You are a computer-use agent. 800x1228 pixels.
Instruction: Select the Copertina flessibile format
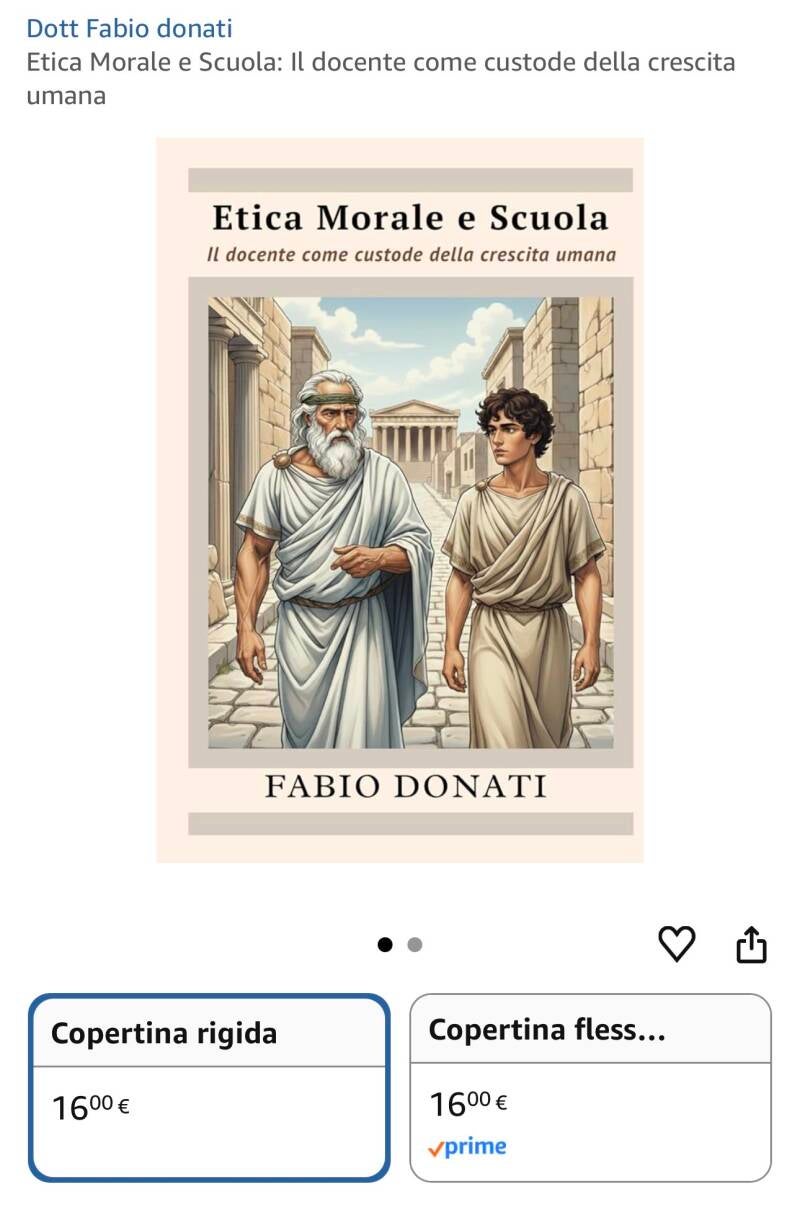point(591,1088)
